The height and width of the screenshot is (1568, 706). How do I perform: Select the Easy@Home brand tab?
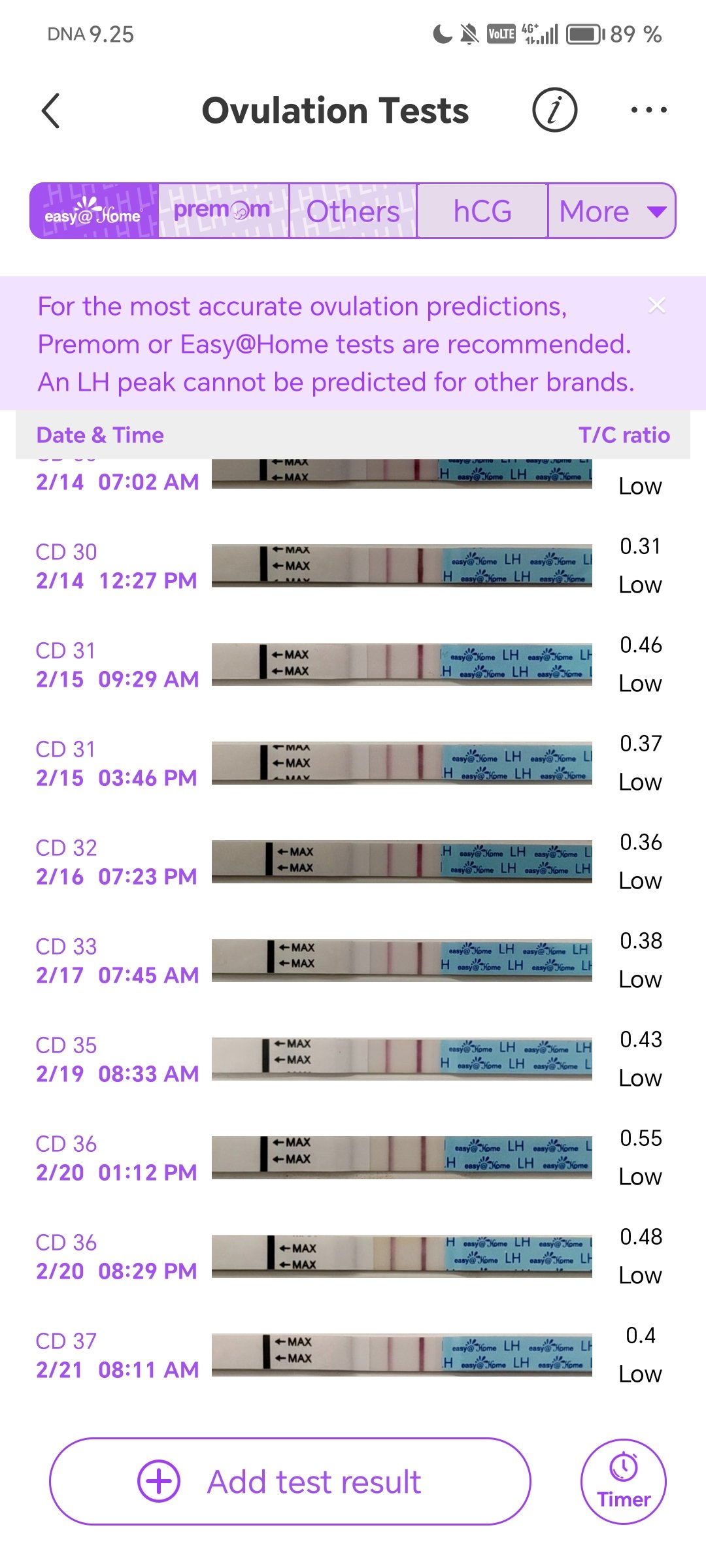point(94,211)
